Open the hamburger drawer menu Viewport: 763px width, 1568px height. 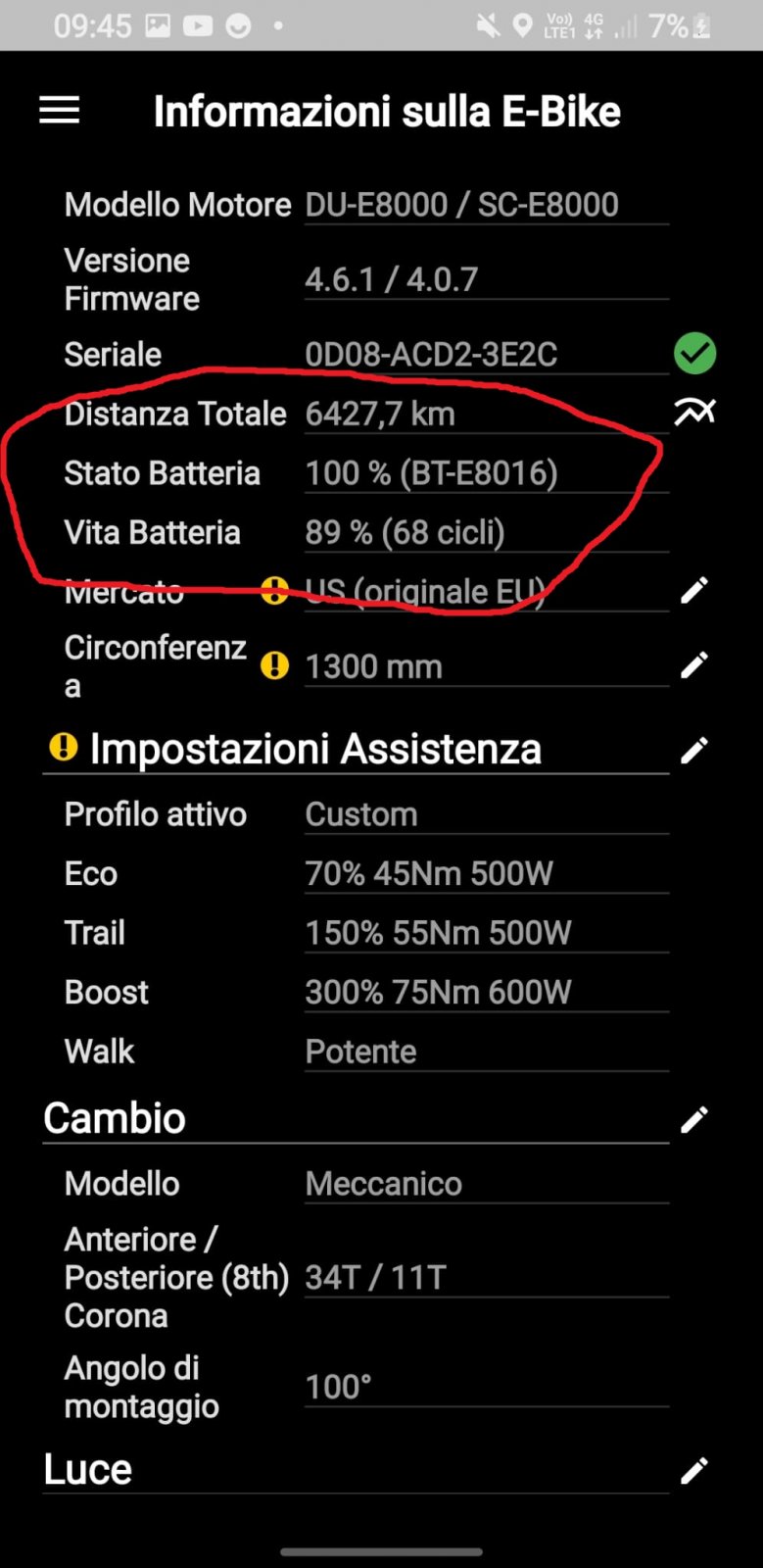[x=59, y=111]
